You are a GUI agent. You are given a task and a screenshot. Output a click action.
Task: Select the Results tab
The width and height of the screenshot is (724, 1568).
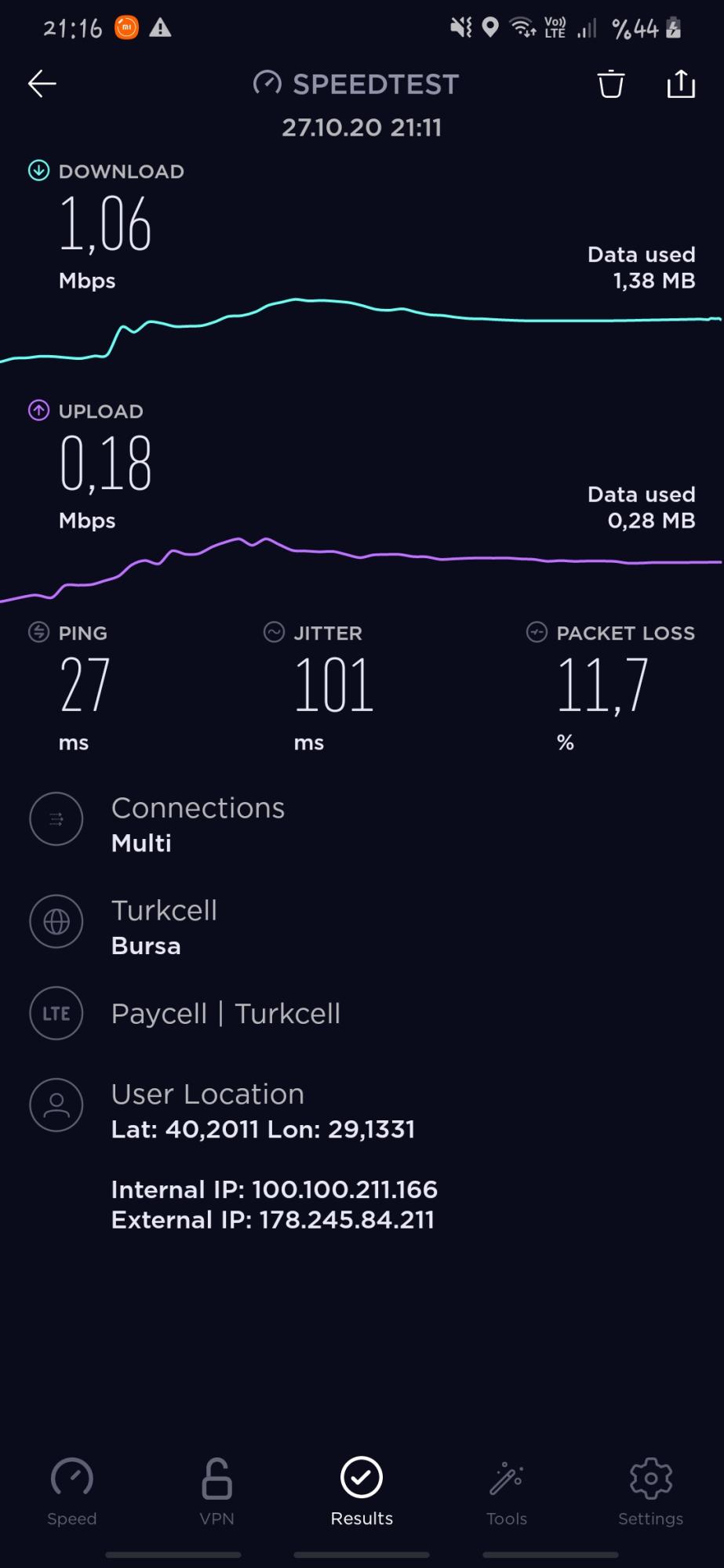coord(362,1493)
